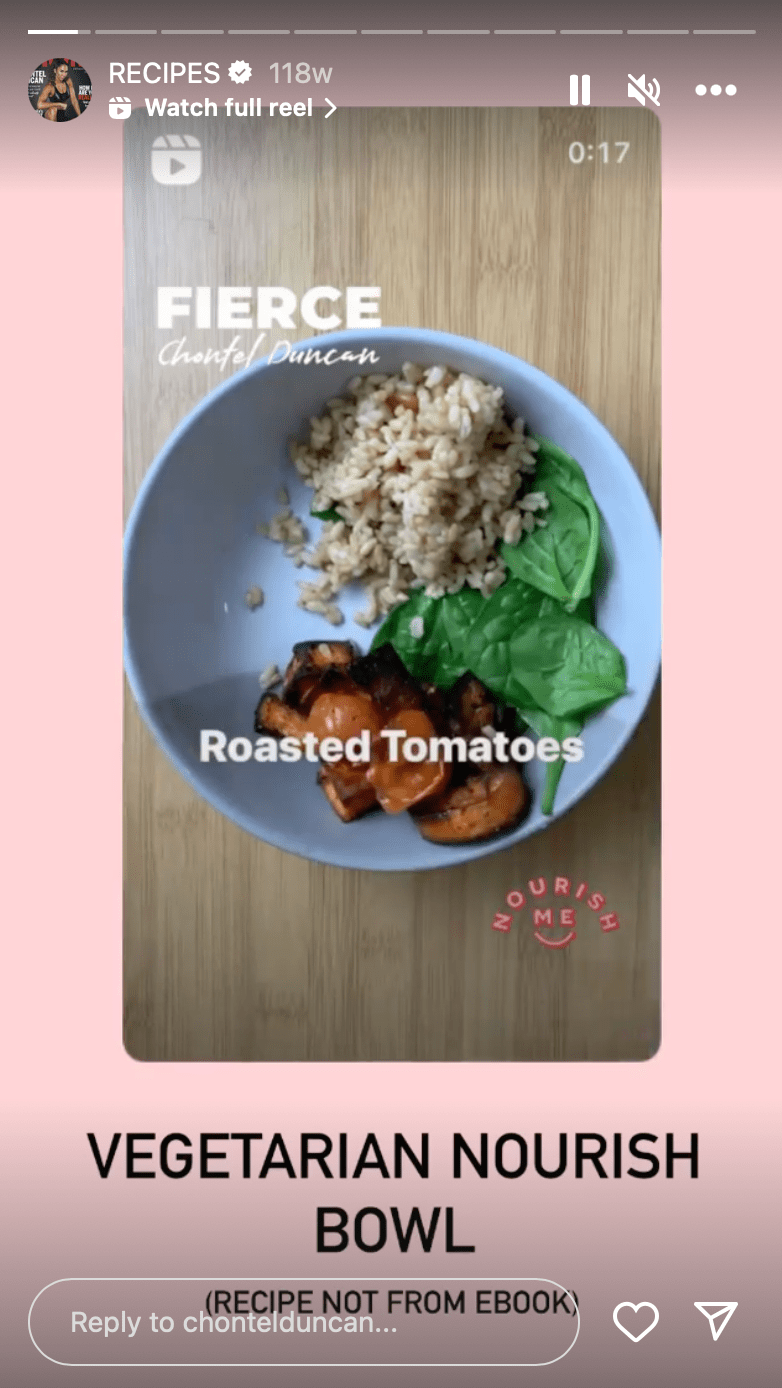The height and width of the screenshot is (1388, 782).
Task: Tap the Reply to chontelduncan field
Action: 303,1322
